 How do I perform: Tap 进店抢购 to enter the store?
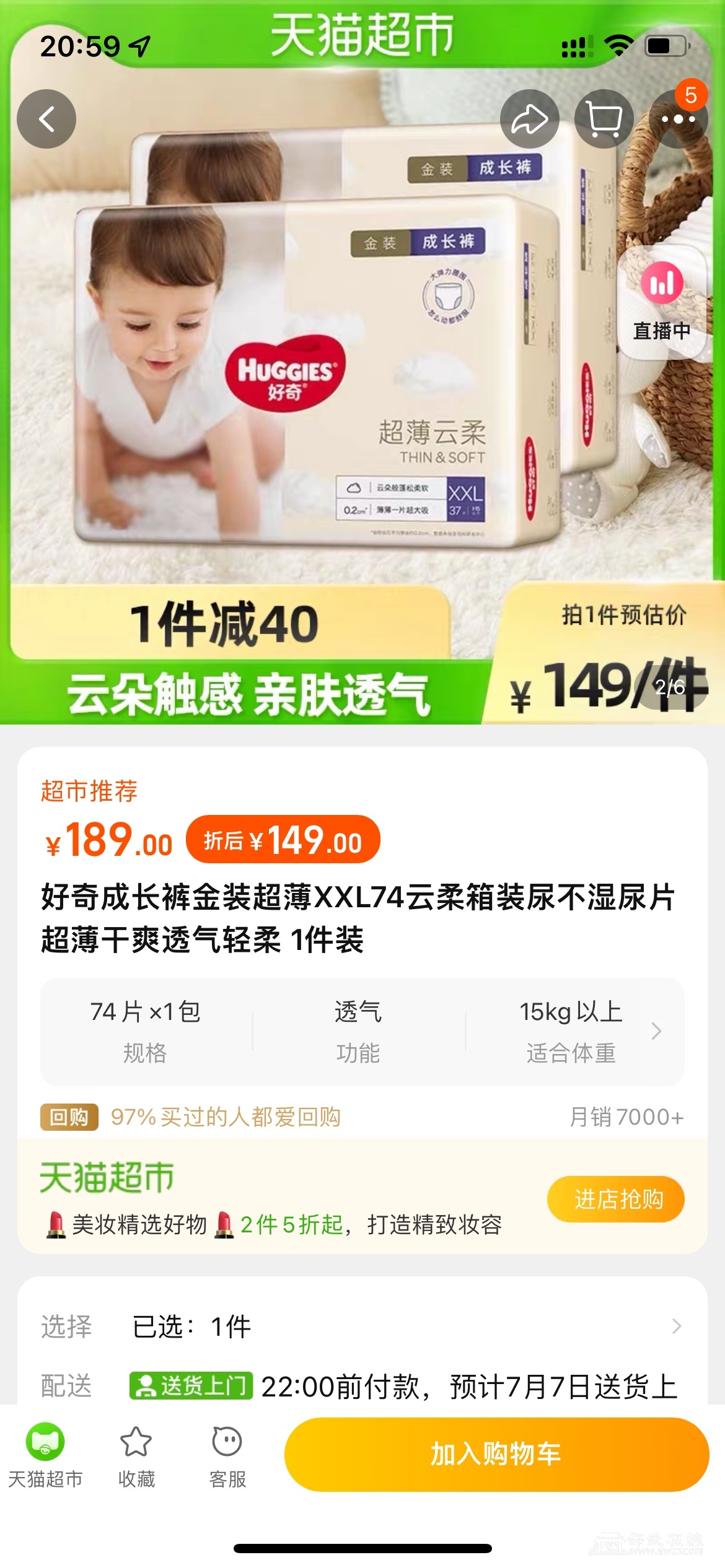615,1200
